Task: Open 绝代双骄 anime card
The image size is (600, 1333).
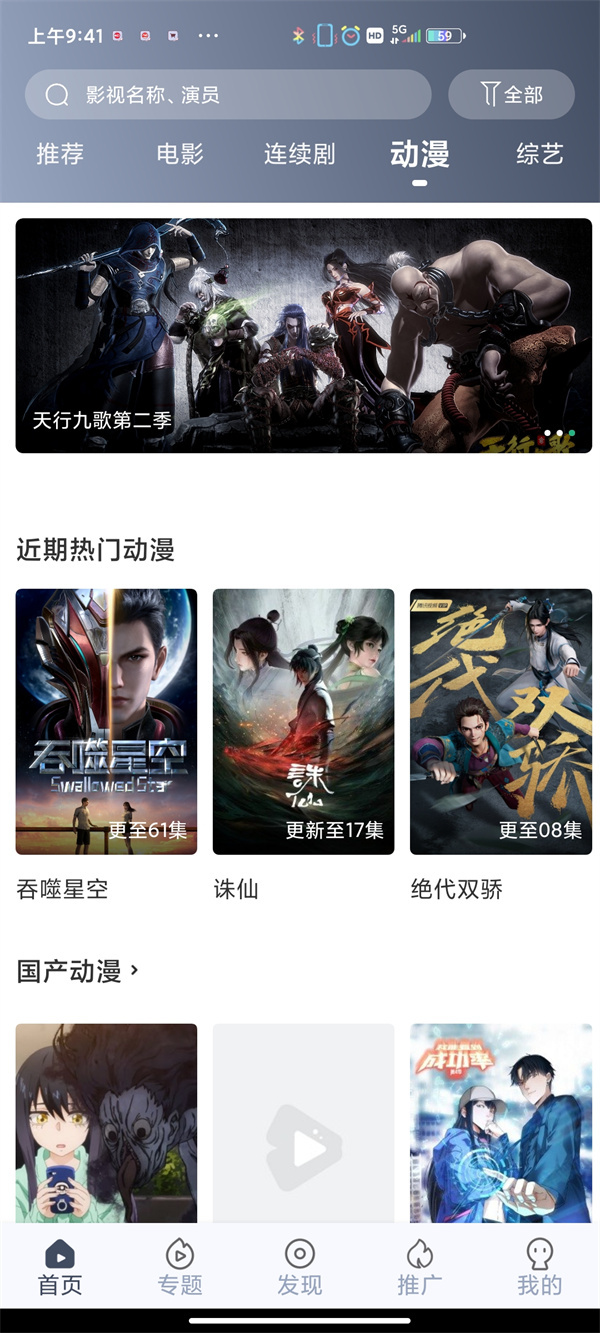Action: coord(500,722)
